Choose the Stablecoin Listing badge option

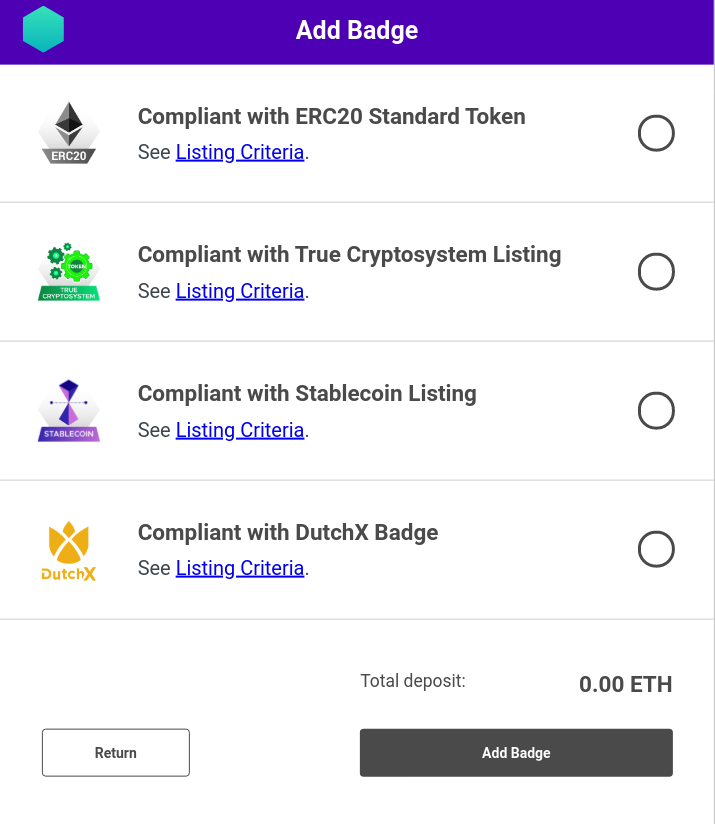click(x=656, y=410)
